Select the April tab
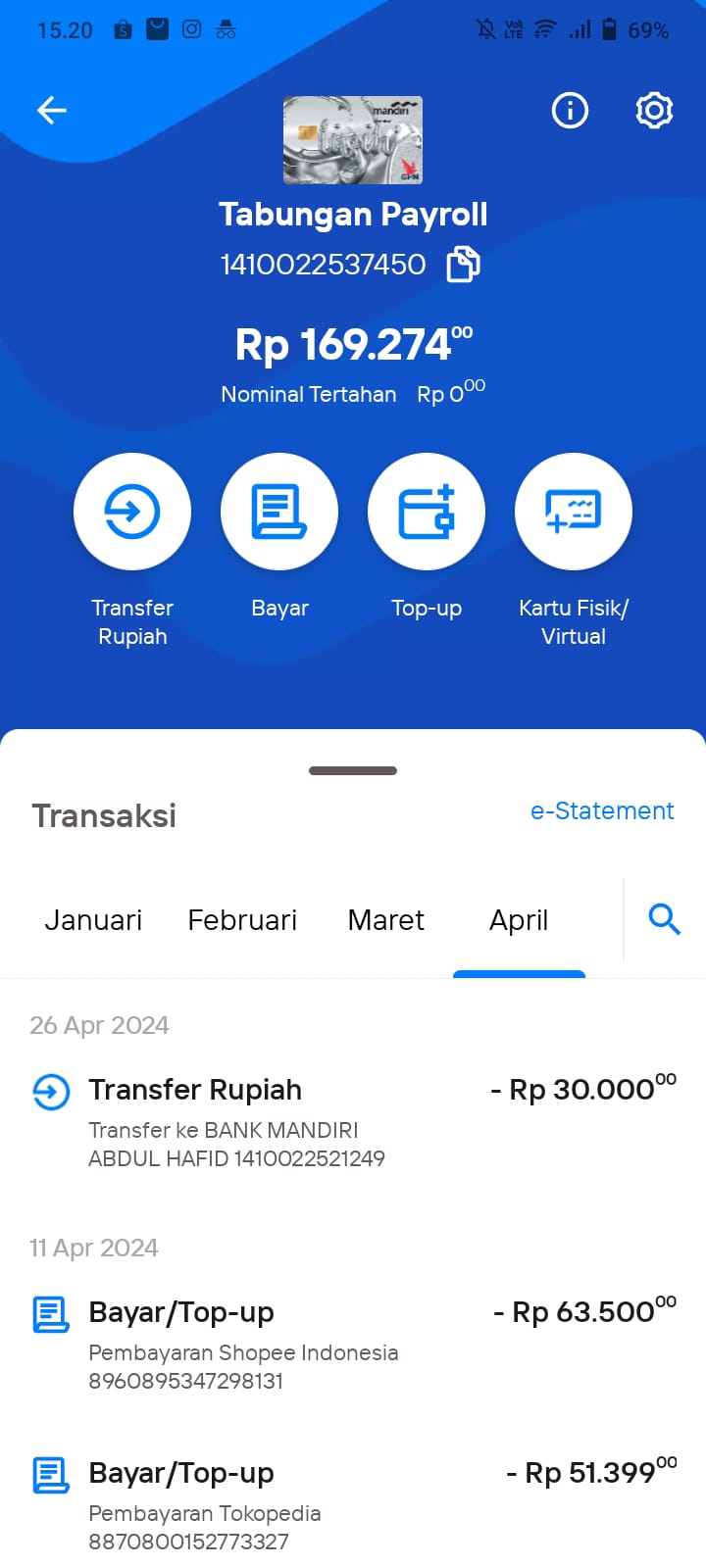 pyautogui.click(x=519, y=921)
